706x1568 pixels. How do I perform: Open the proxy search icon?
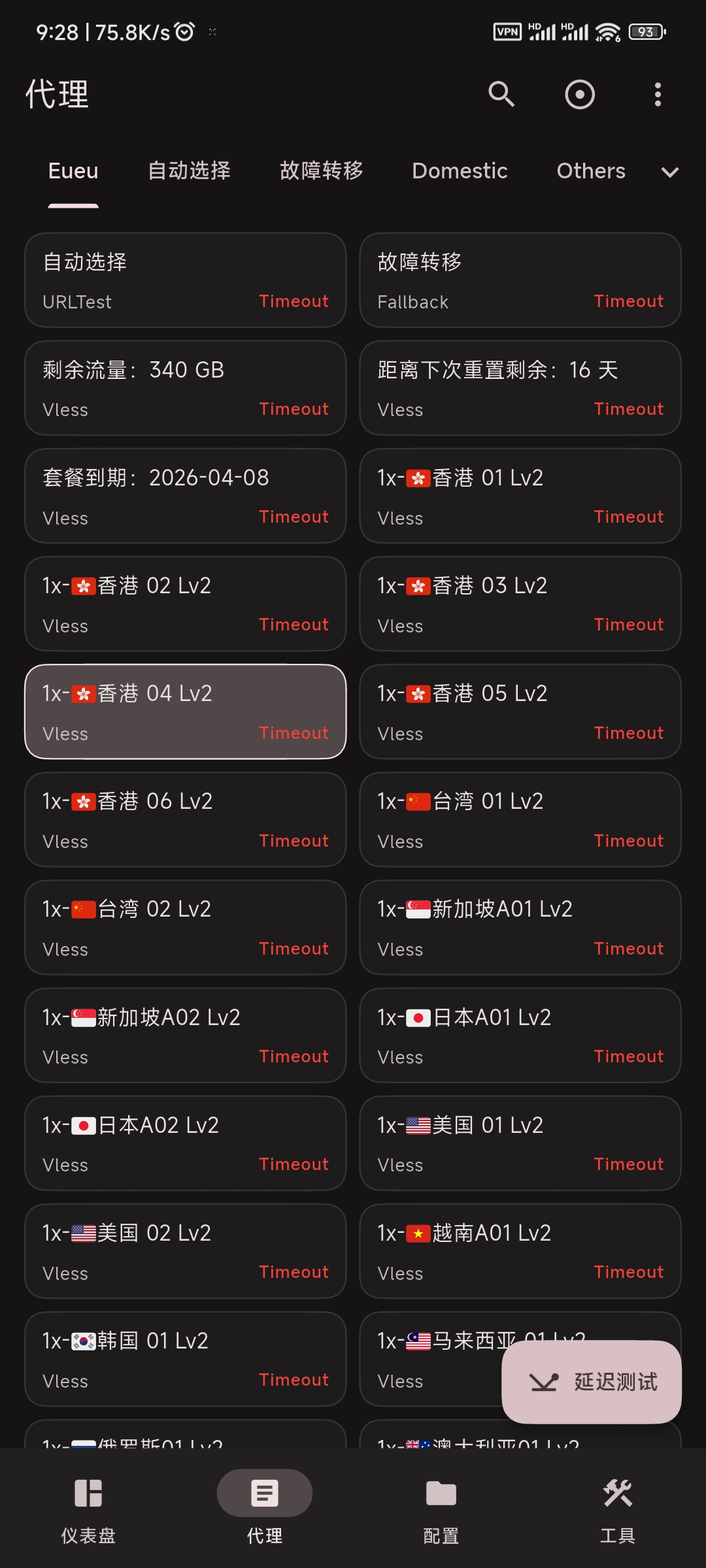pyautogui.click(x=501, y=94)
